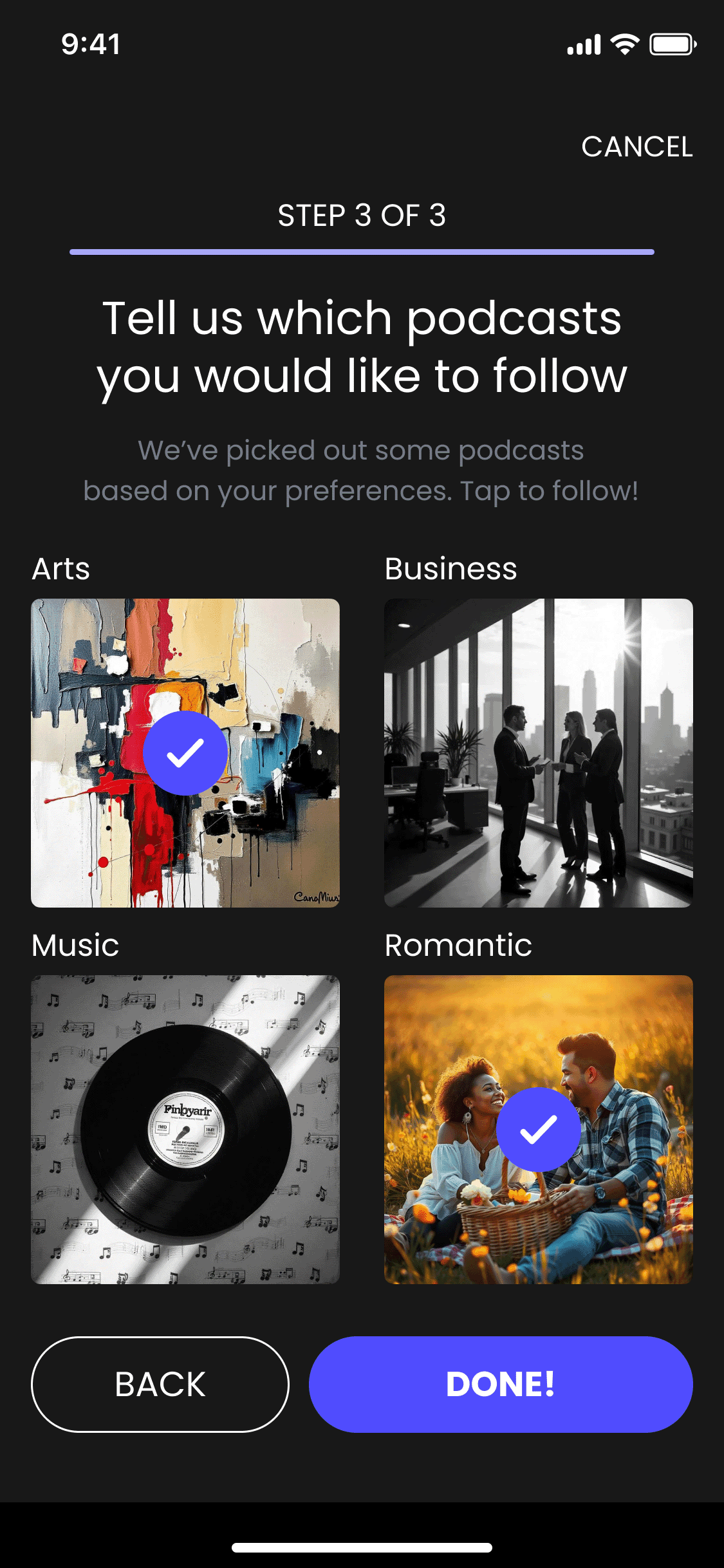Select the Music podcast tile
The image size is (724, 1568).
tap(185, 1129)
